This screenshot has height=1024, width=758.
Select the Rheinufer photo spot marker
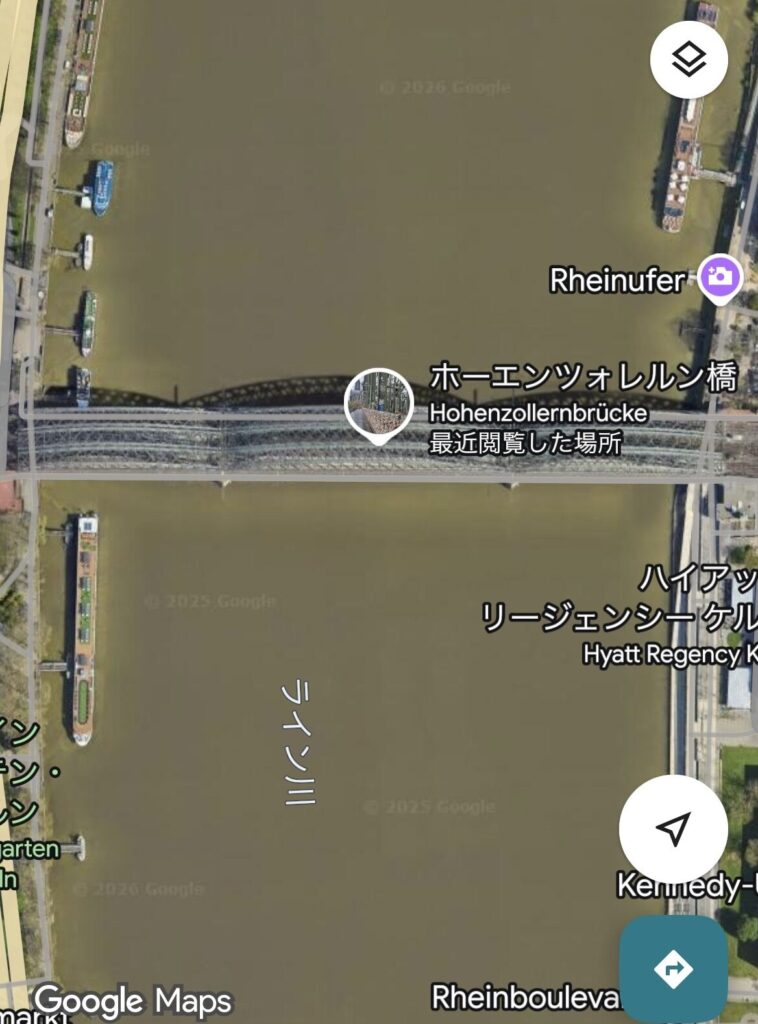[x=720, y=277]
